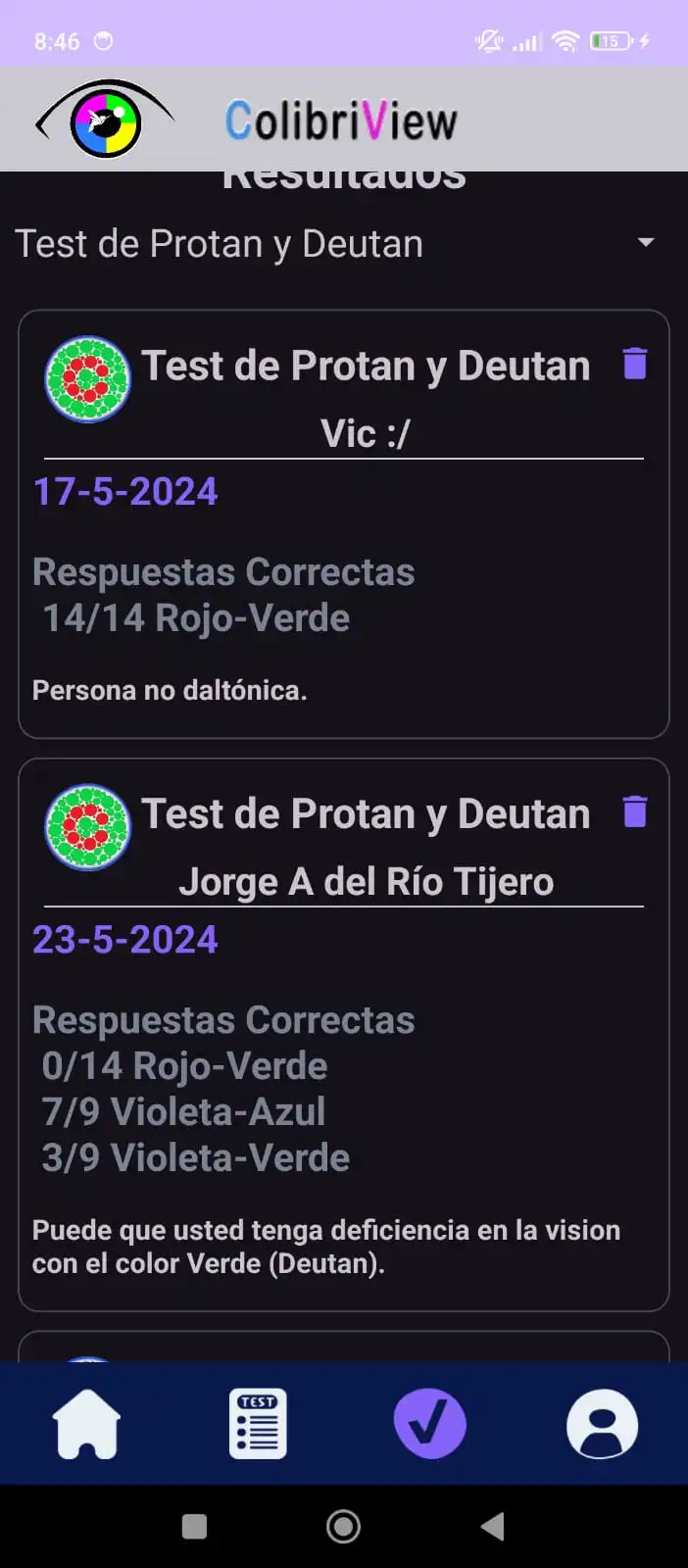The image size is (688, 1568).
Task: Switch to the results checkmark tab
Action: click(x=430, y=1424)
